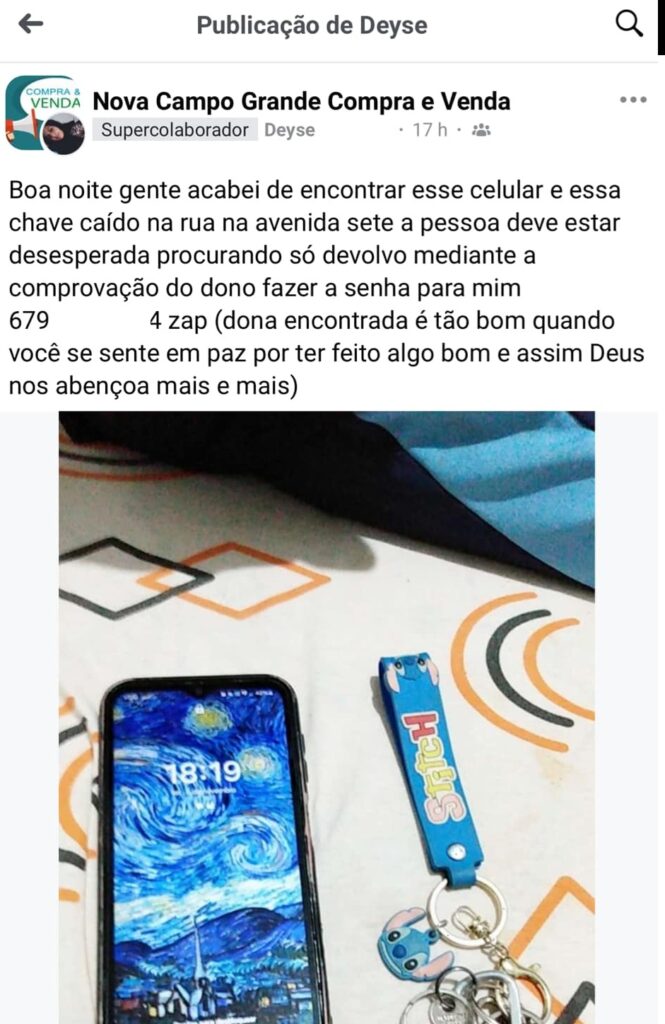This screenshot has width=665, height=1024.
Task: Open the post's three-dot overflow menu
Action: pos(632,101)
